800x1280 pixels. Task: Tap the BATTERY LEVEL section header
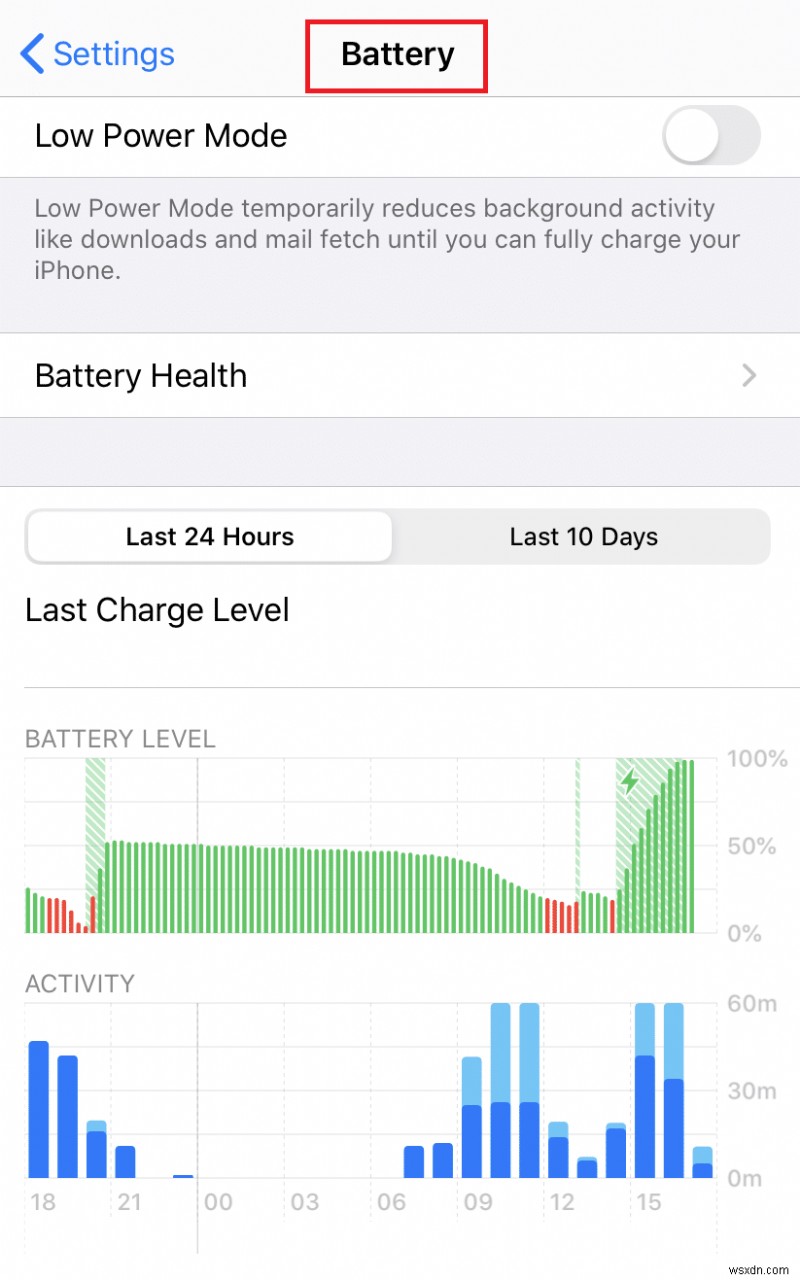coord(119,739)
